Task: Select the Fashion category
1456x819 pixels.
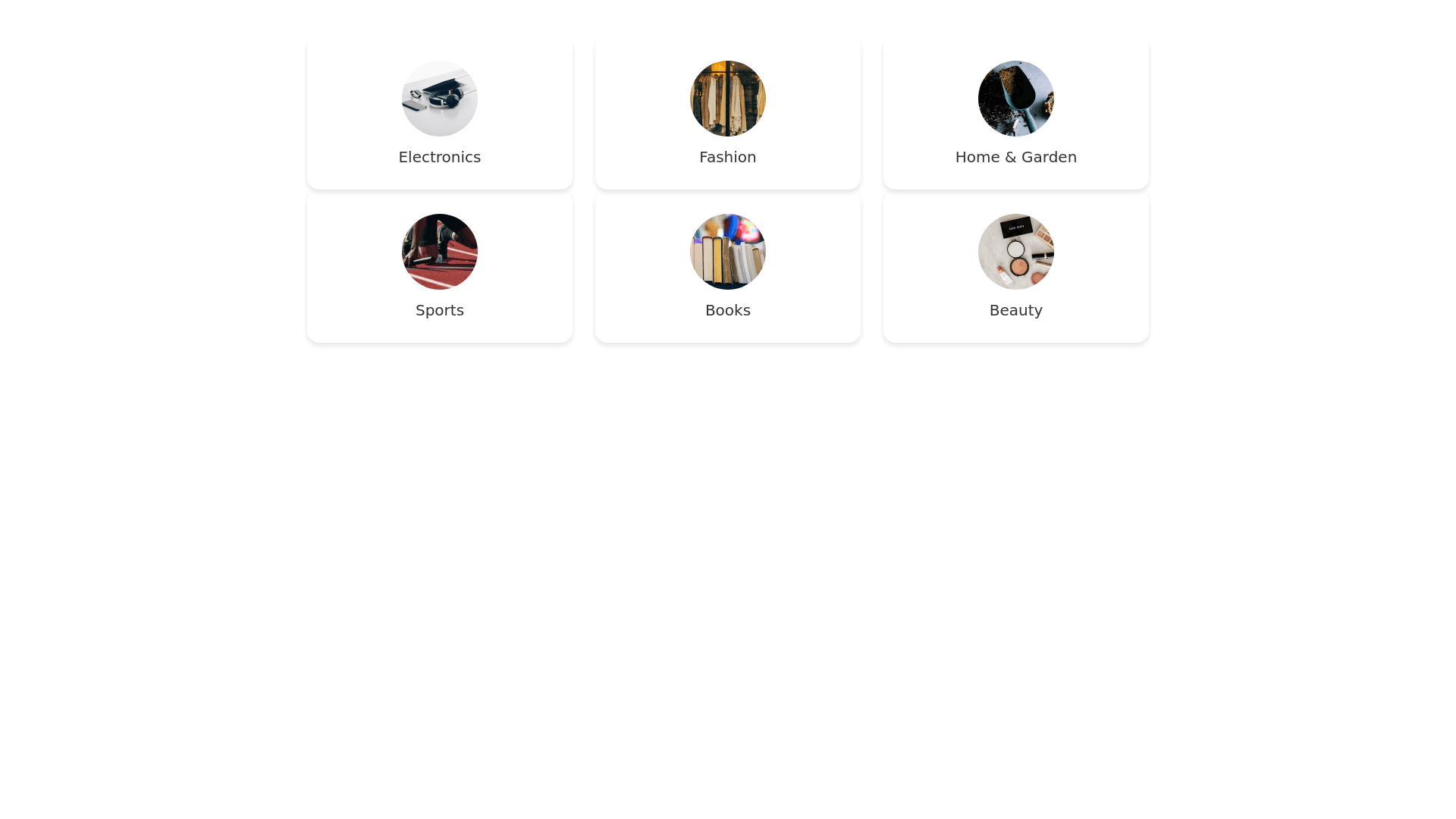Action: (728, 114)
